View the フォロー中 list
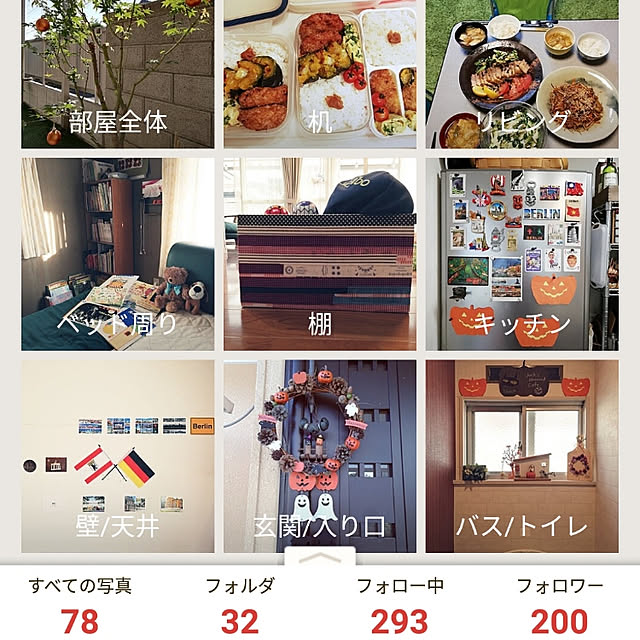This screenshot has height=640, width=640. [400, 605]
